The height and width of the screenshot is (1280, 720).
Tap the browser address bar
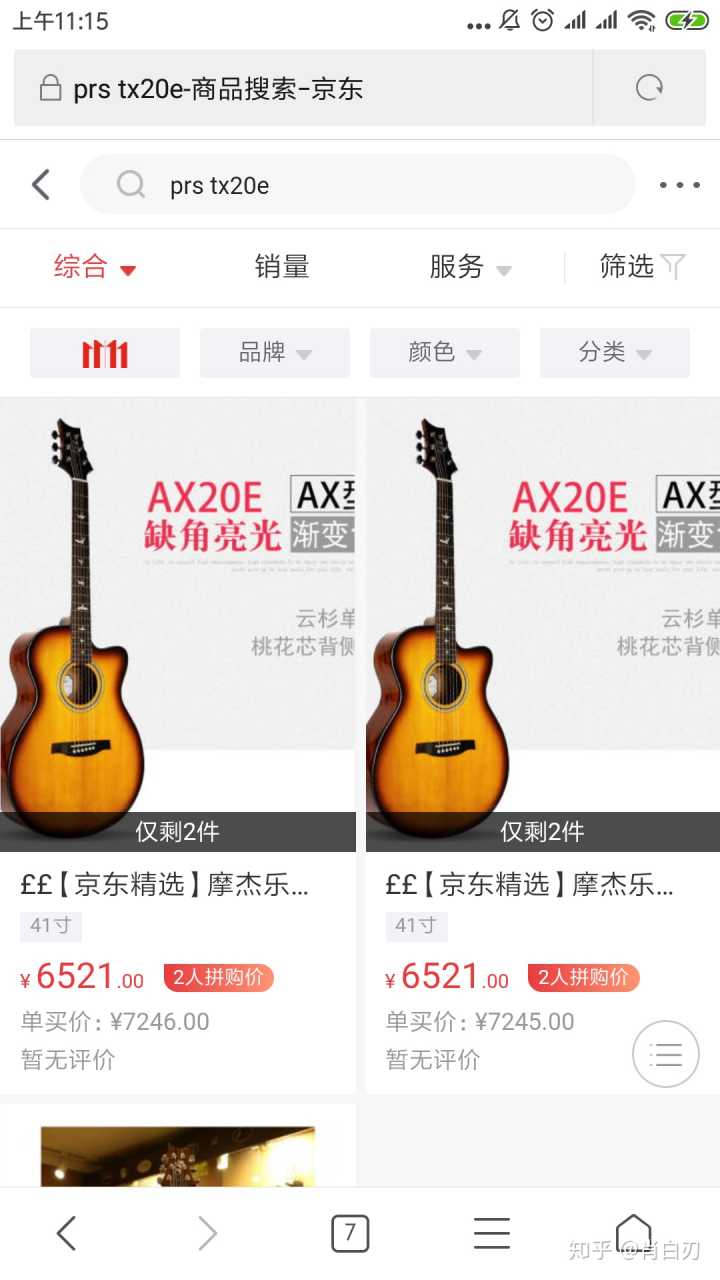pos(300,89)
